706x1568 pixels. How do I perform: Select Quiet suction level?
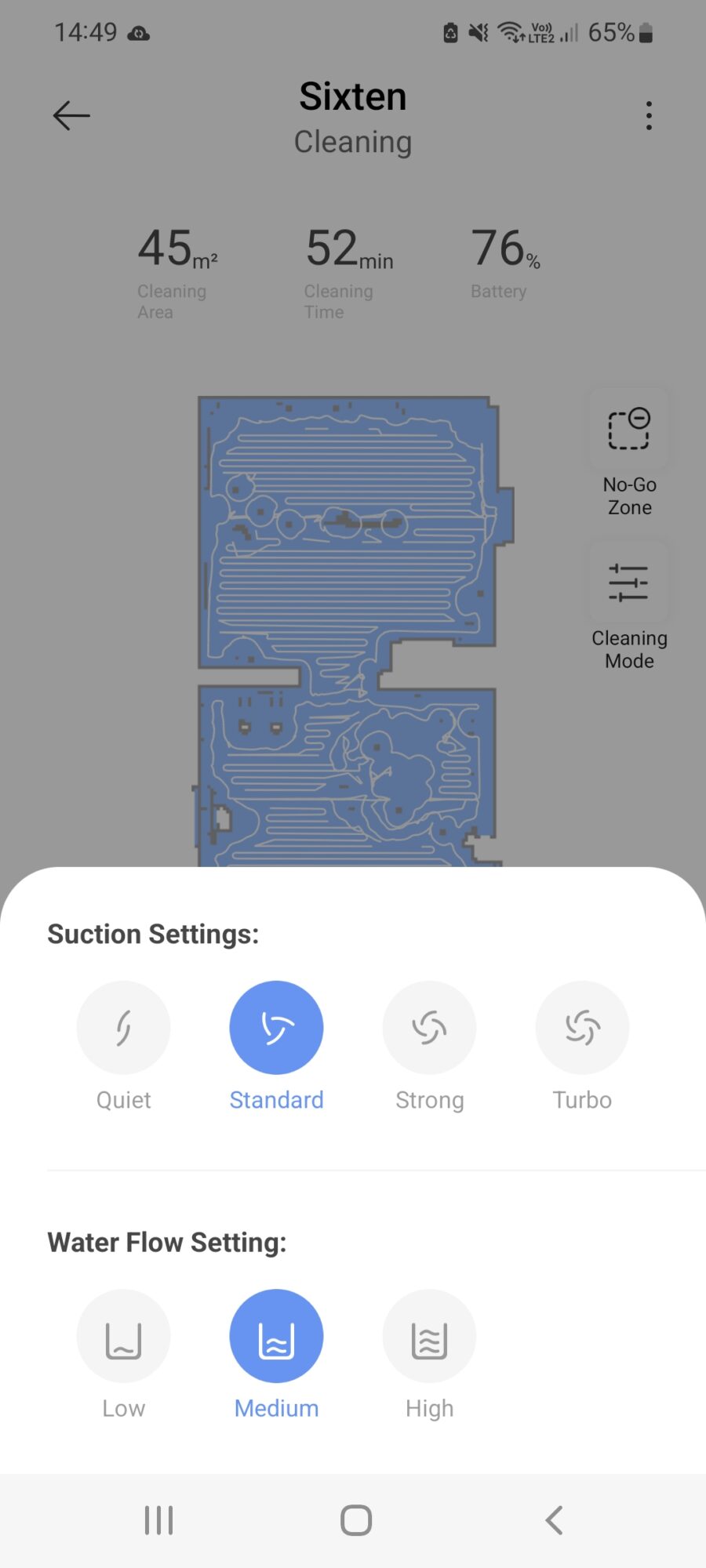[123, 1028]
